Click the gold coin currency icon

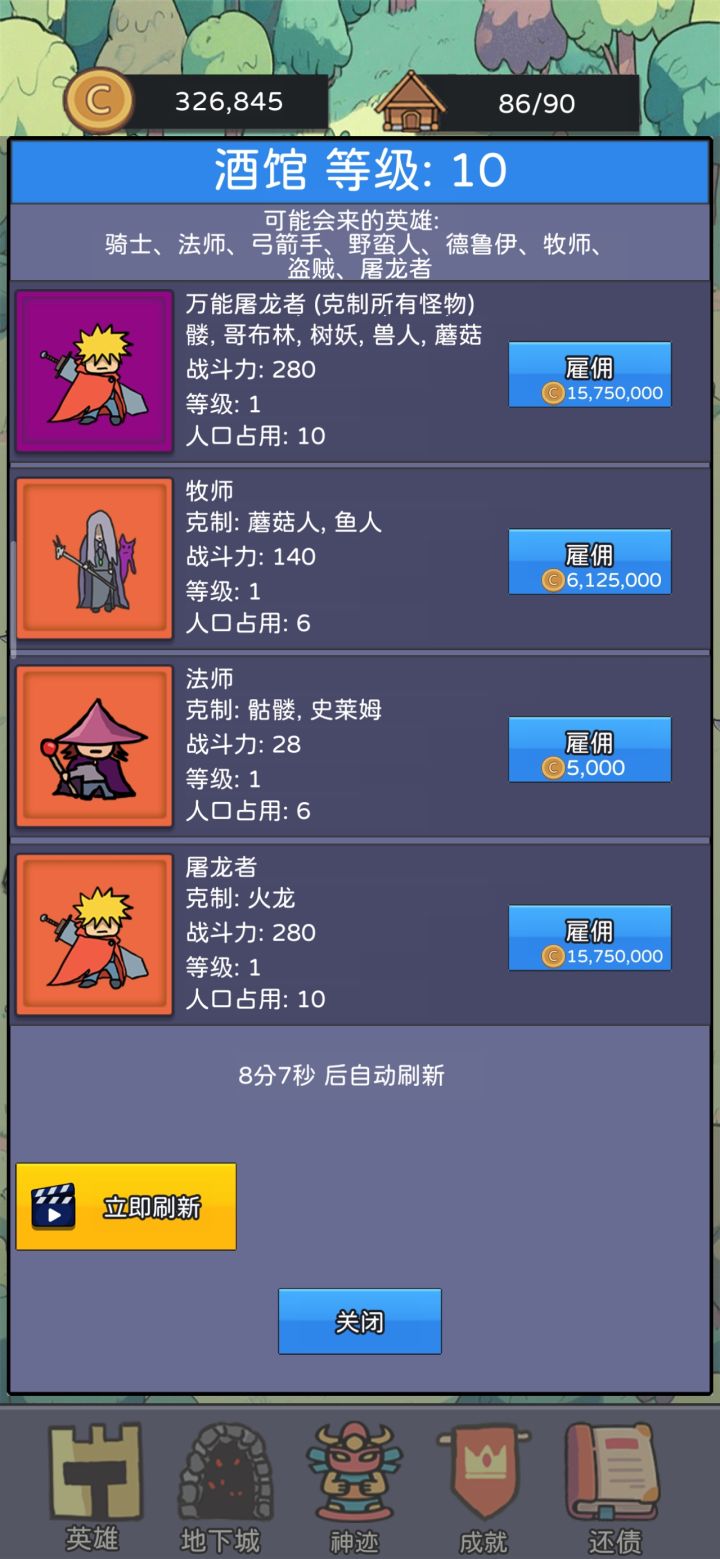96,100
